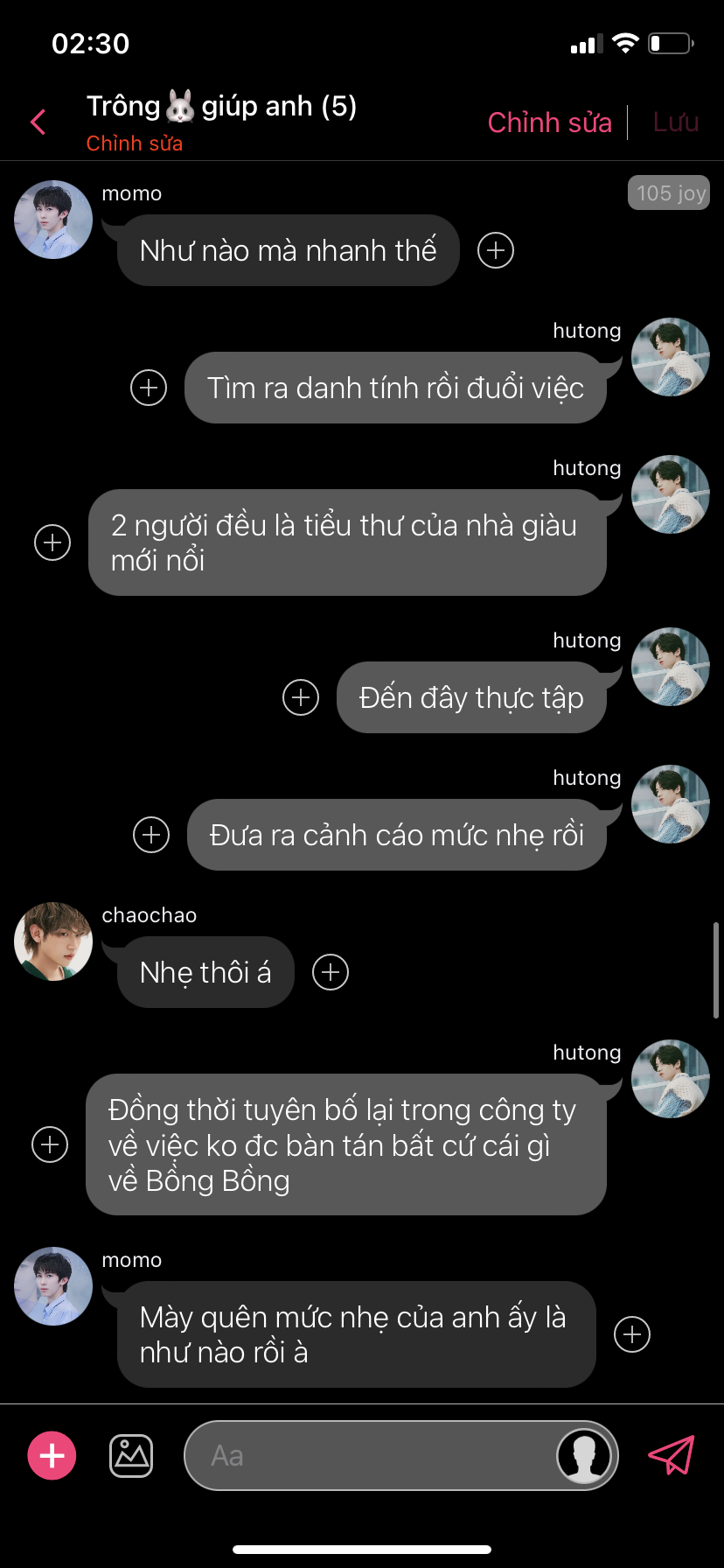This screenshot has width=724, height=1568.
Task: Tap plus beside "Đồng thời tuyên bố lại" message
Action: (x=50, y=1144)
